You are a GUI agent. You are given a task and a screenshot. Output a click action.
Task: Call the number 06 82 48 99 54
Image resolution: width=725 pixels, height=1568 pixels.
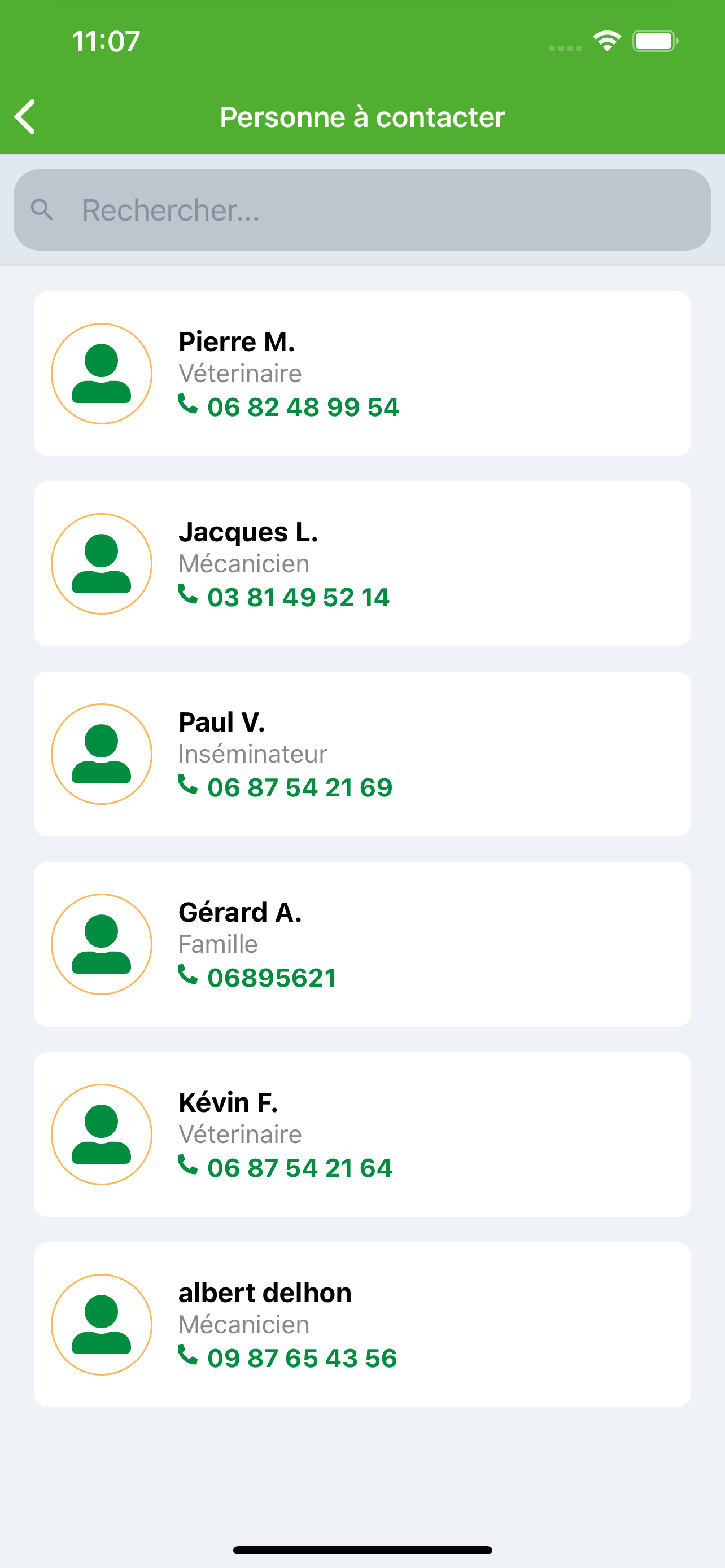302,405
